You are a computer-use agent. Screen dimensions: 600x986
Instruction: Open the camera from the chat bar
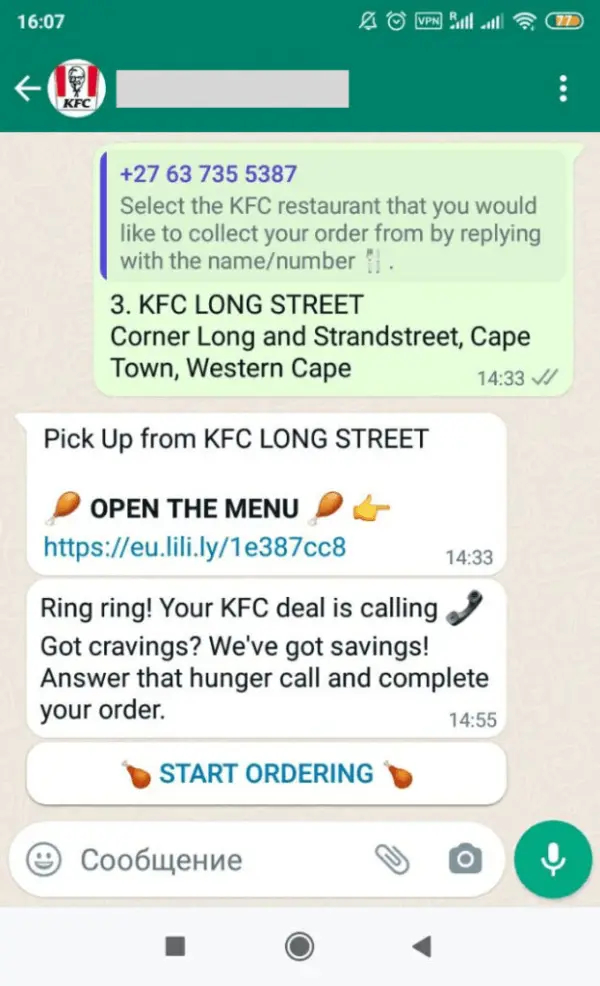pyautogui.click(x=464, y=859)
